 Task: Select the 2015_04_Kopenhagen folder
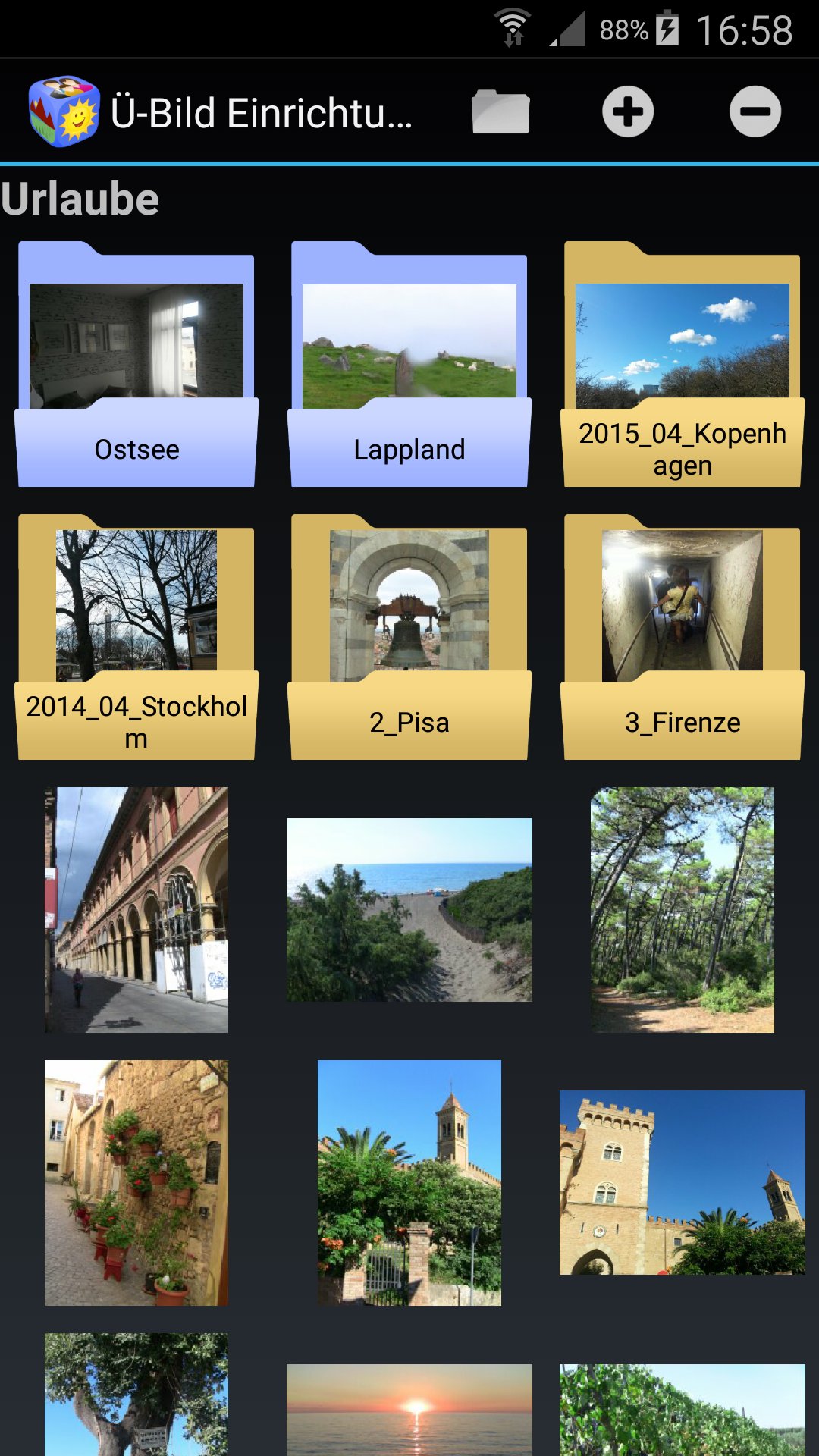682,365
